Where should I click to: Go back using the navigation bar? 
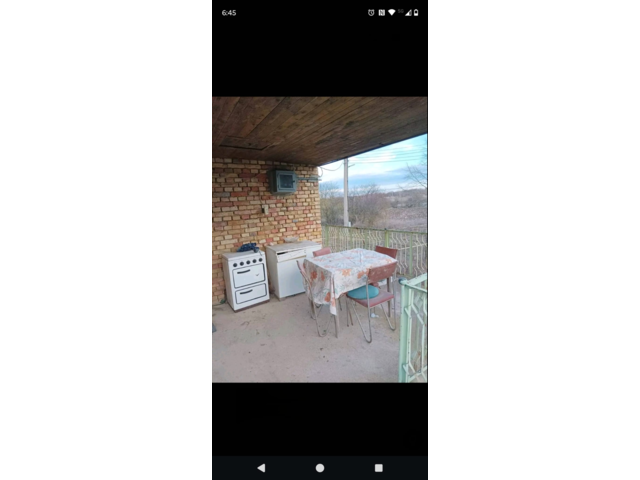click(x=261, y=467)
